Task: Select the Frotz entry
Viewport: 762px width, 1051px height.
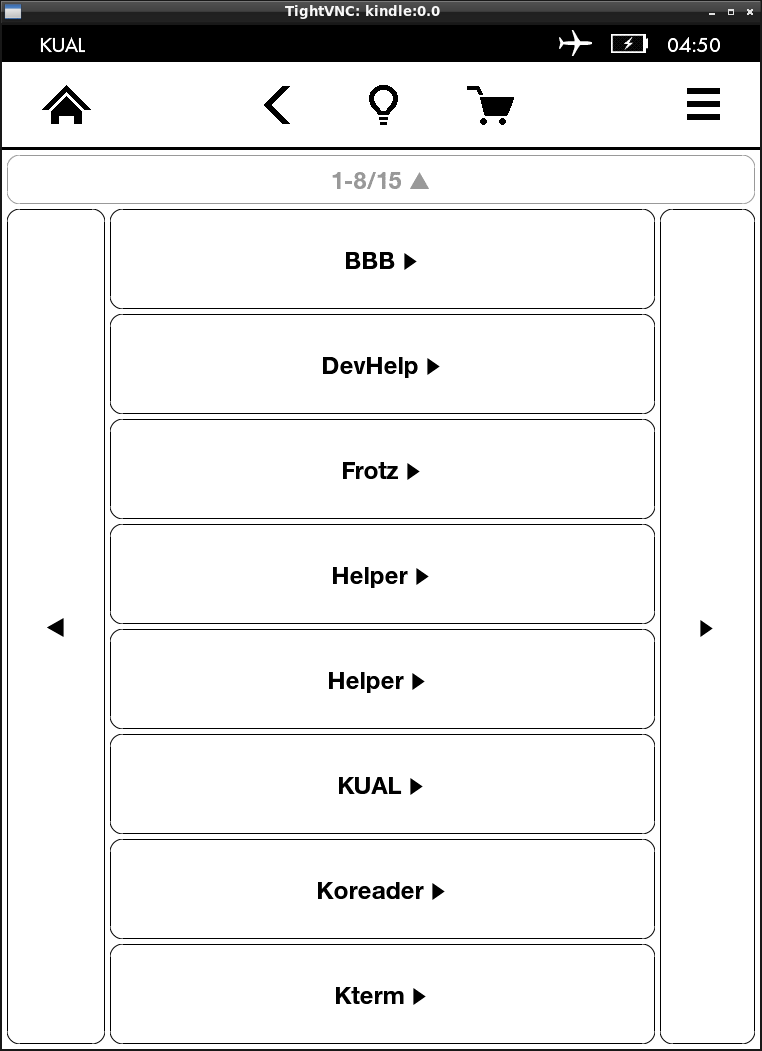Action: [x=381, y=471]
